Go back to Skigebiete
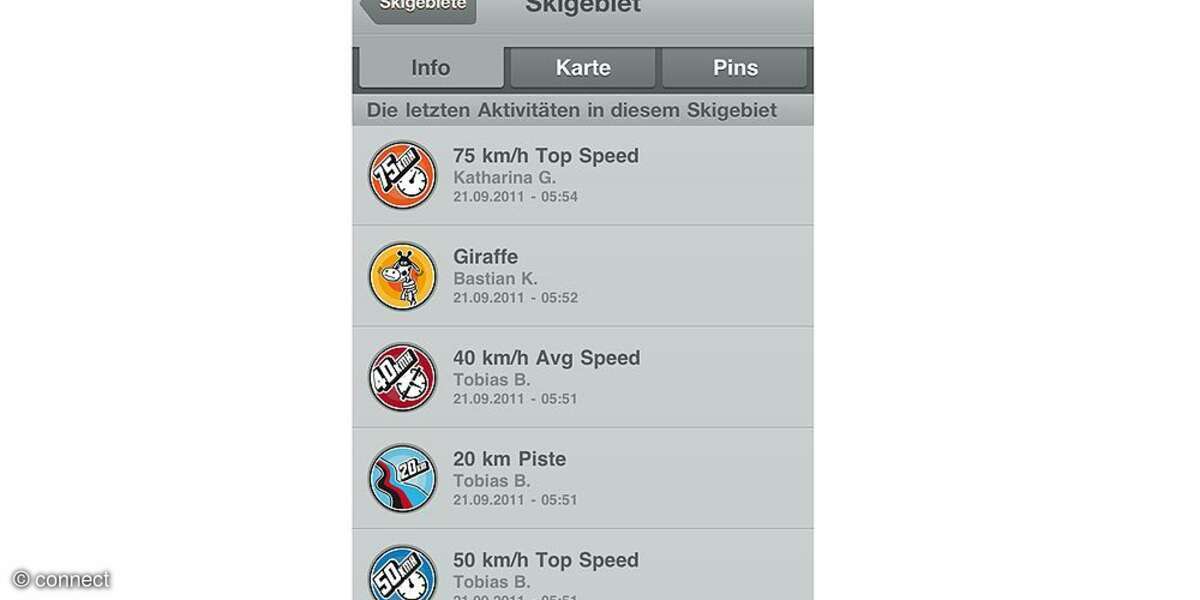The height and width of the screenshot is (600, 1200). coord(418,8)
